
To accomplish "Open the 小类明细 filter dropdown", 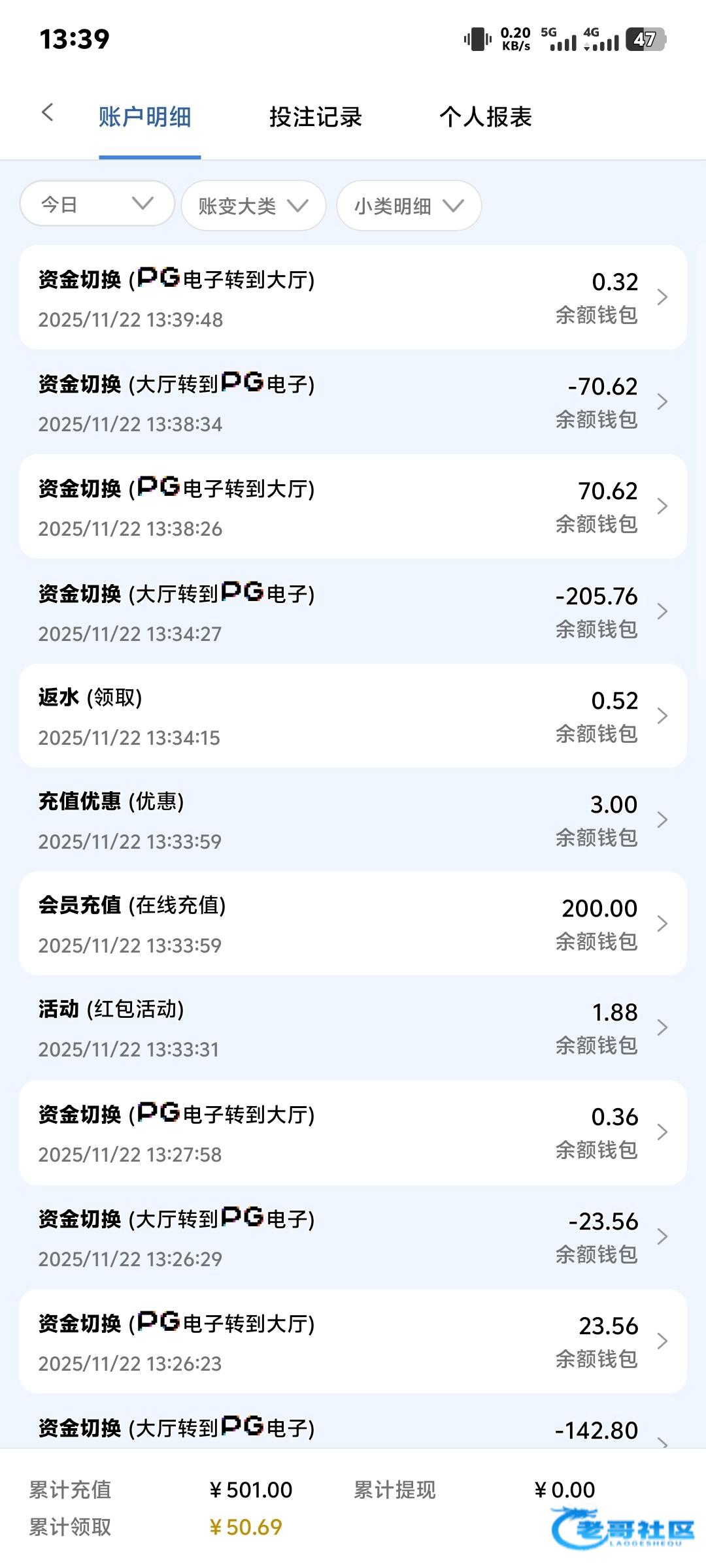I will click(409, 206).
